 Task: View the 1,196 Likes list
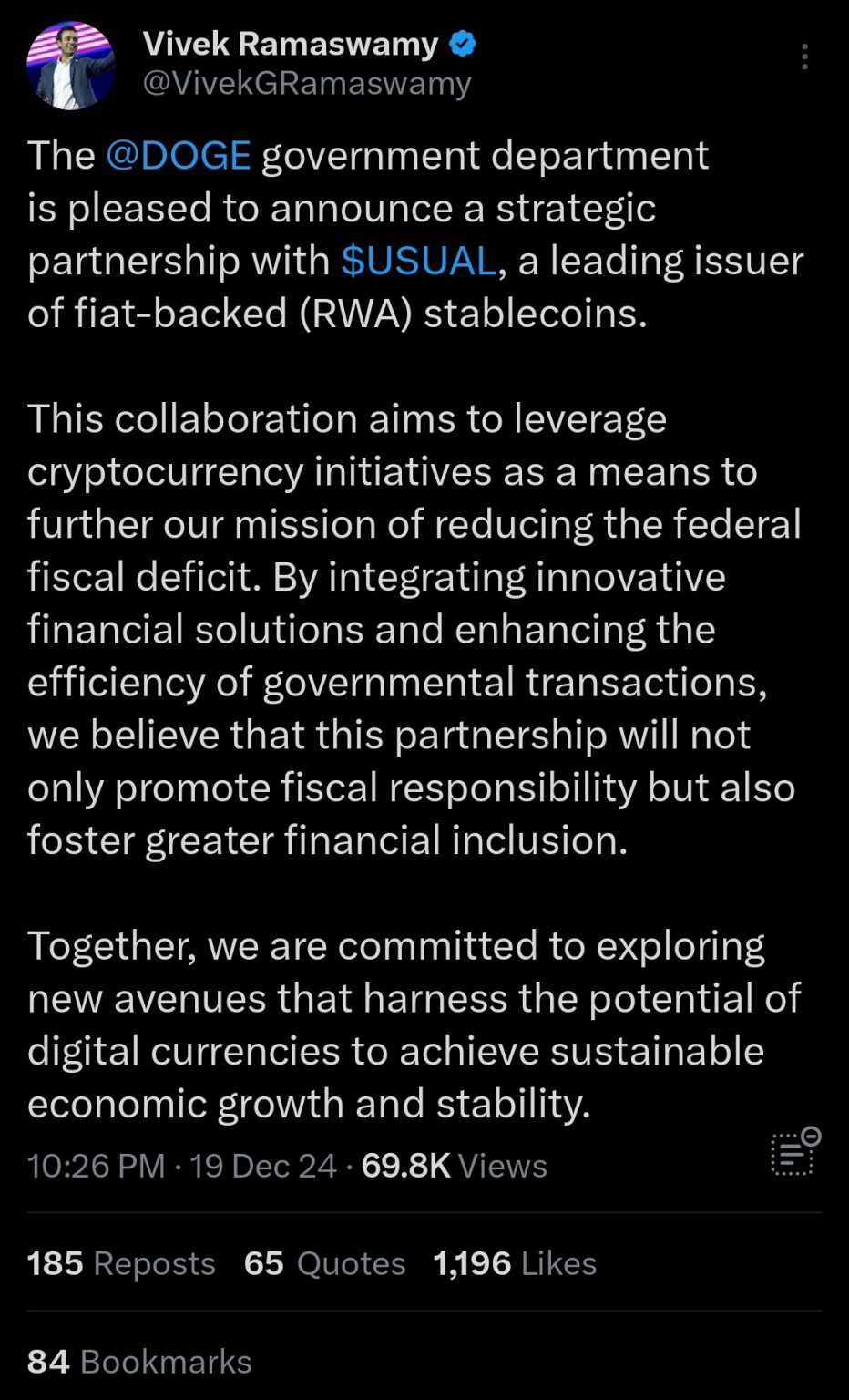click(515, 1264)
